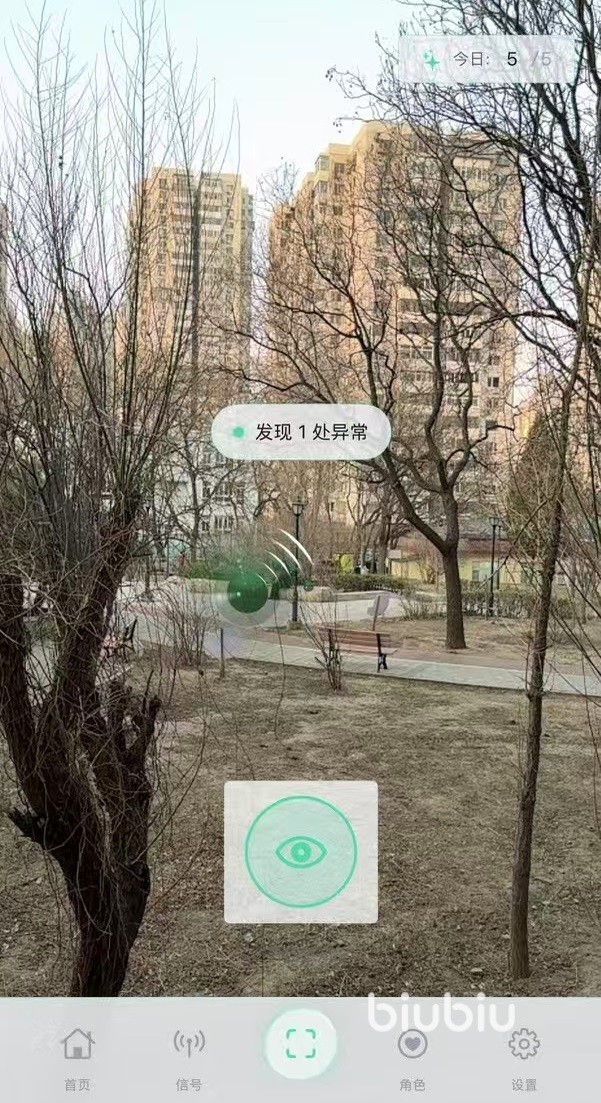The image size is (601, 1103).
Task: Open the 发现 1 处异常 notice bubble
Action: pos(301,432)
